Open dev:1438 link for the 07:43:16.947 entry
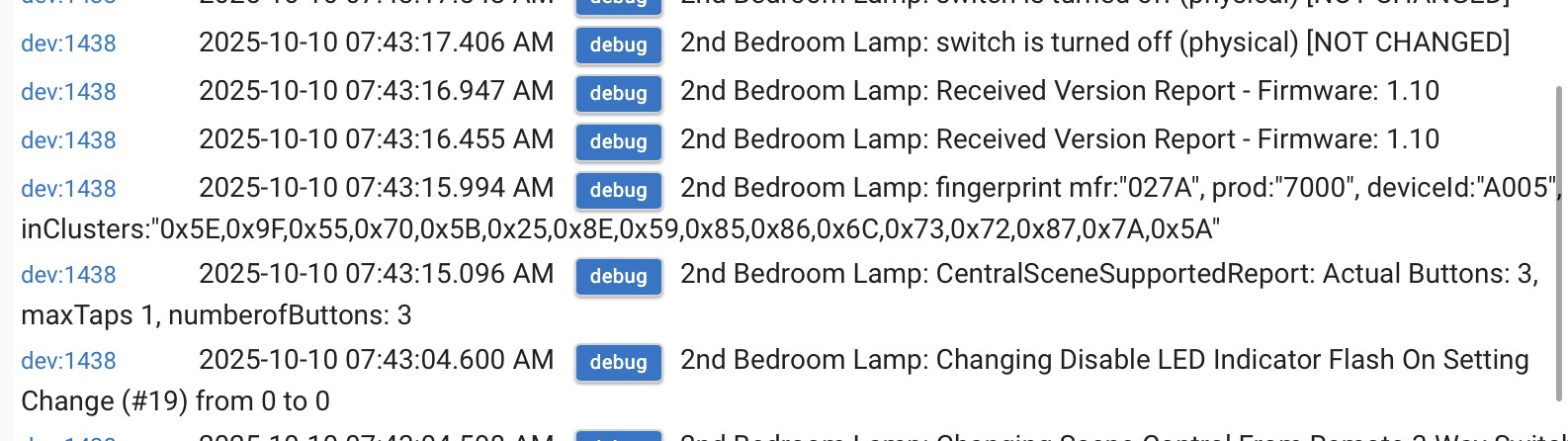This screenshot has height=441, width=1568. tap(68, 92)
